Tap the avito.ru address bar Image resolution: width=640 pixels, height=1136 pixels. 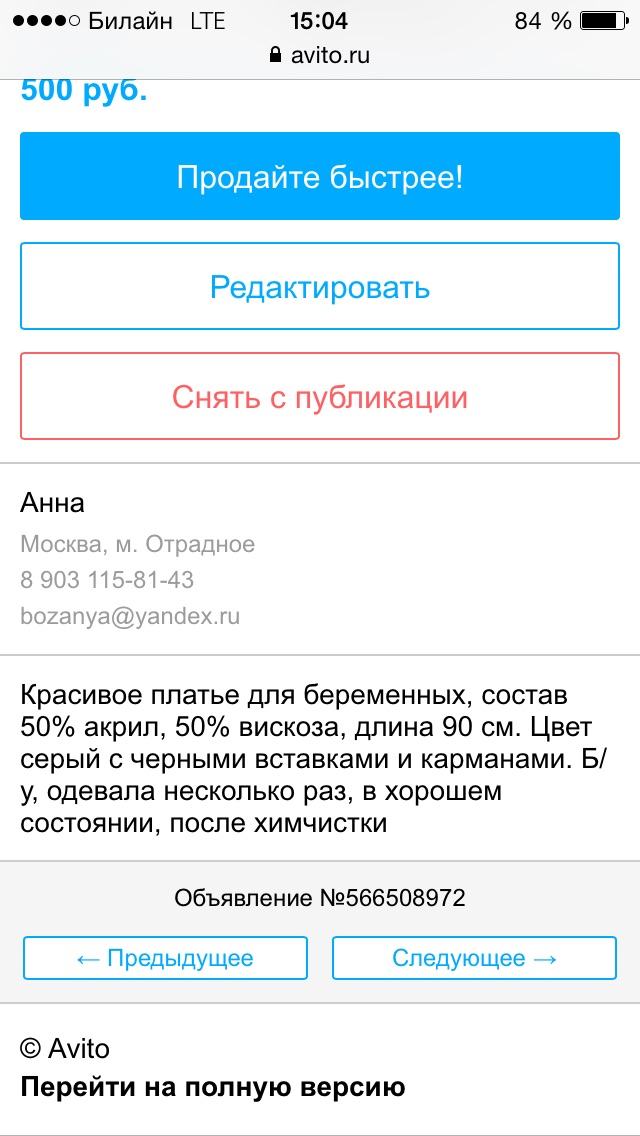click(320, 55)
